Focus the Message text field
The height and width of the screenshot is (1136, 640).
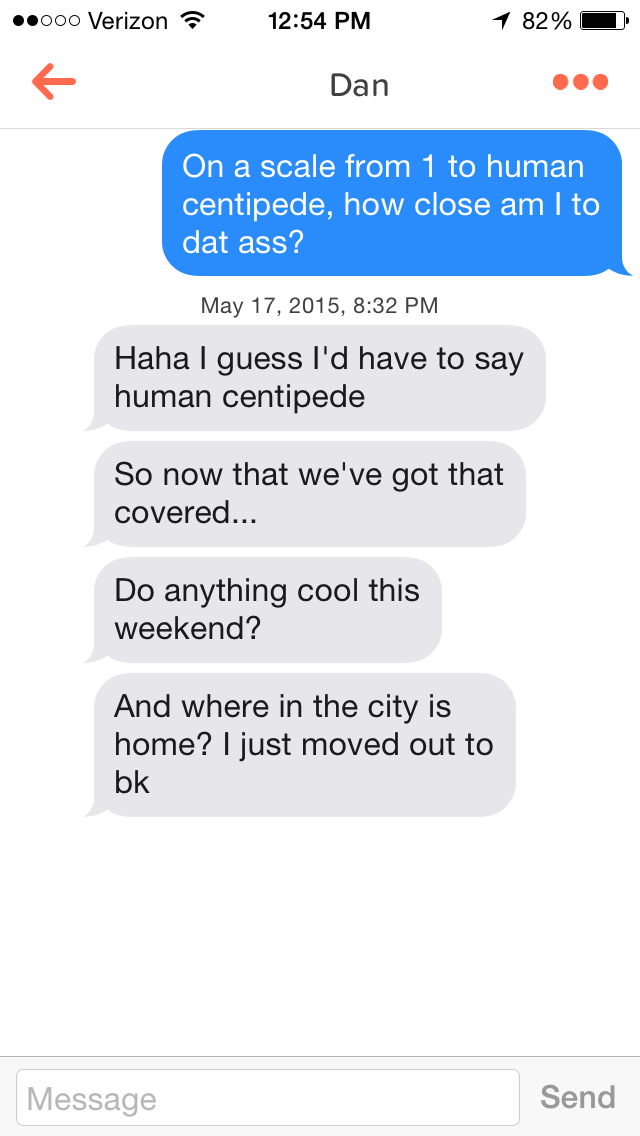[x=268, y=1098]
